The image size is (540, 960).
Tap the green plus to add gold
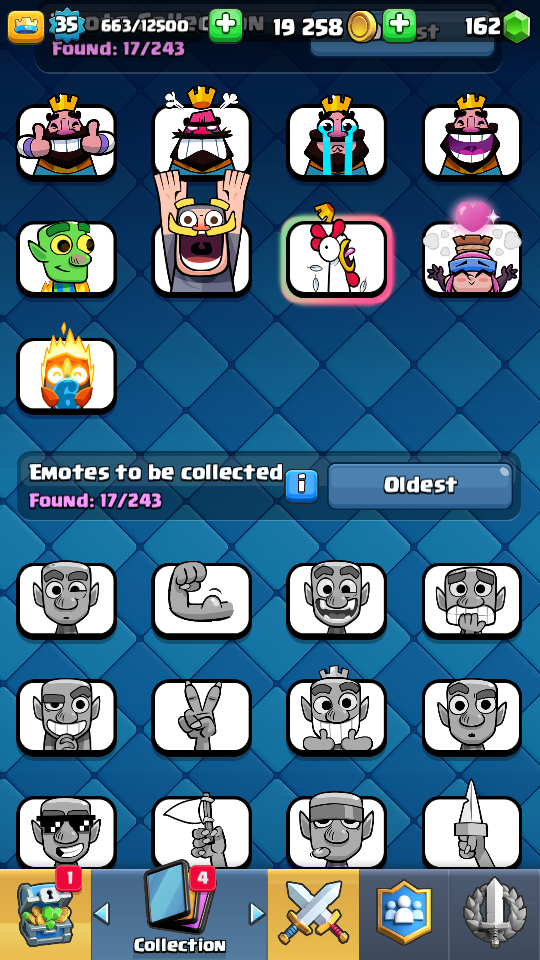(x=399, y=26)
